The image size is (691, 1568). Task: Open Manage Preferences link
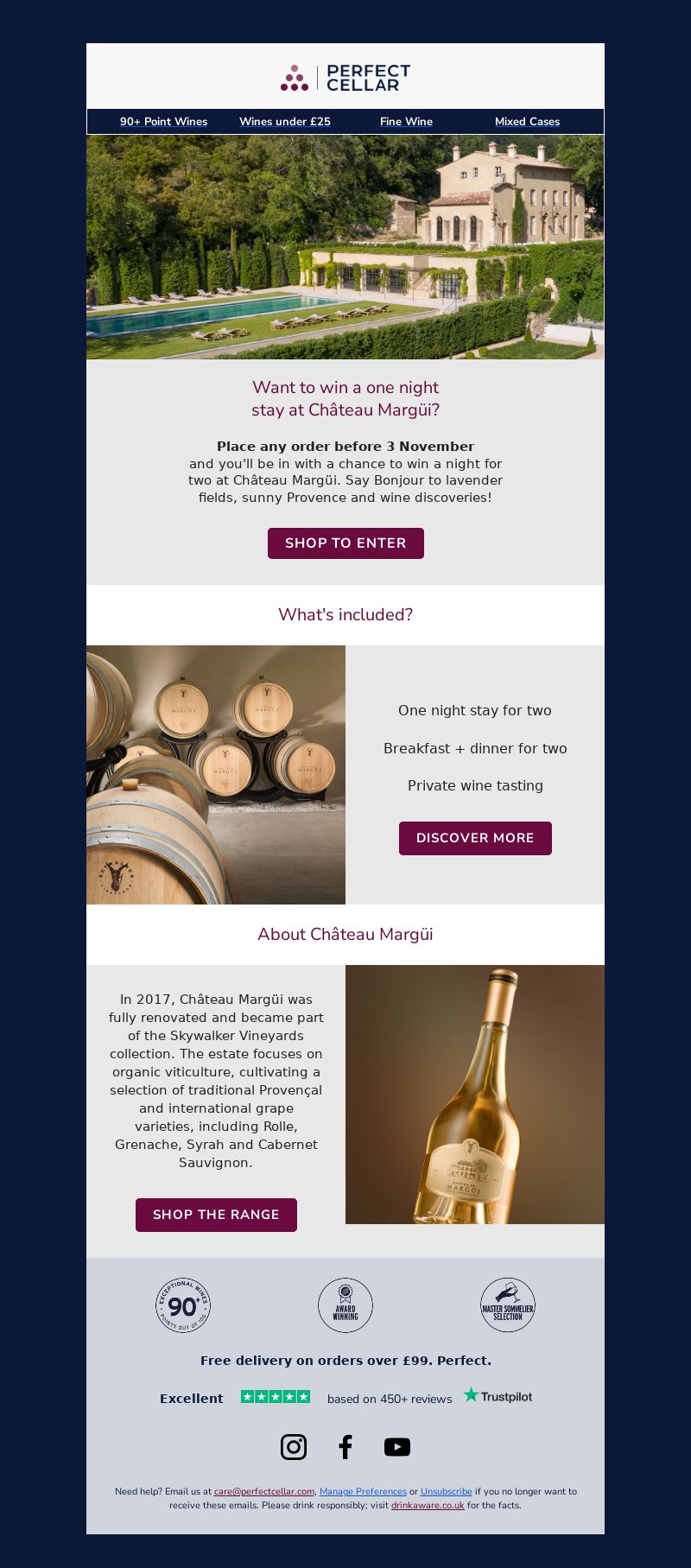[x=363, y=1491]
